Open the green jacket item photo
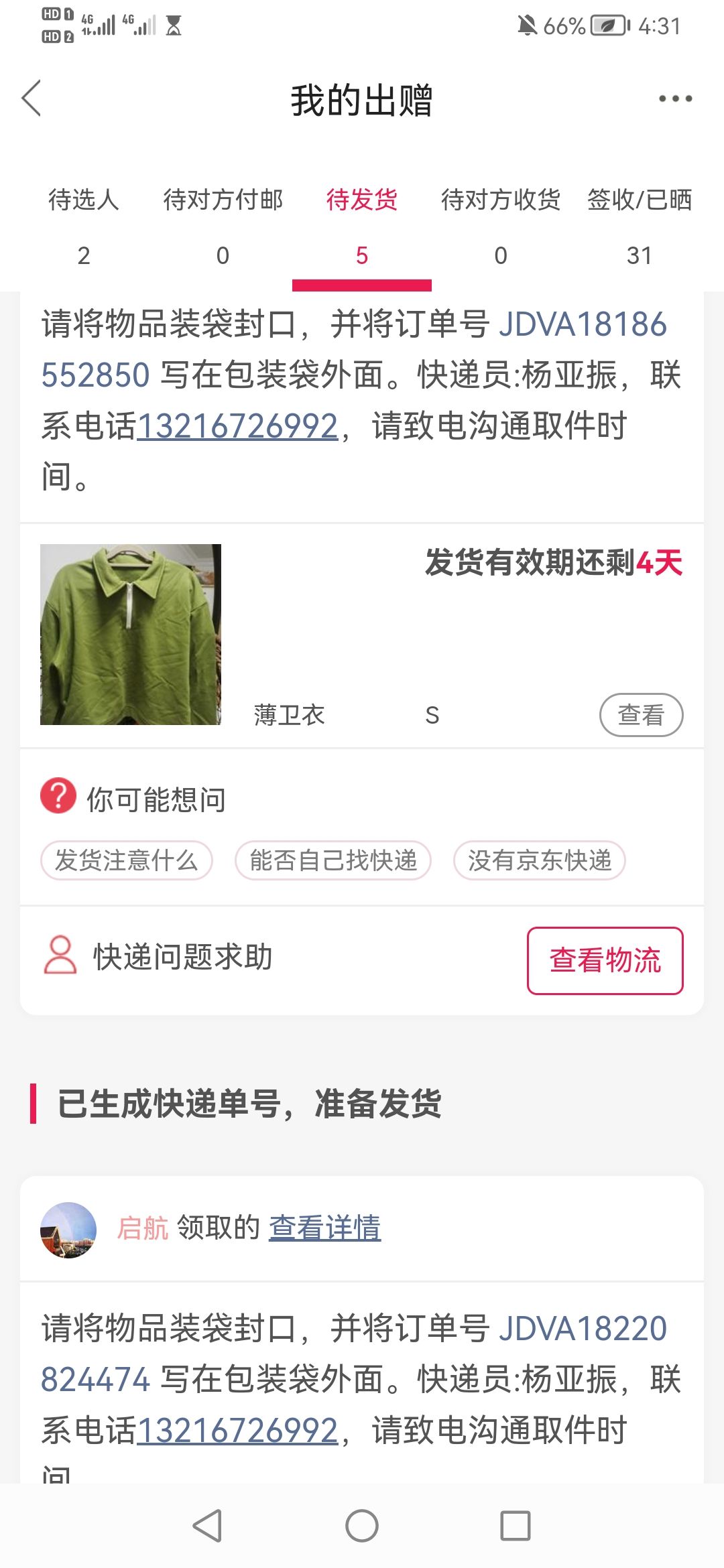This screenshot has width=724, height=1568. (131, 635)
